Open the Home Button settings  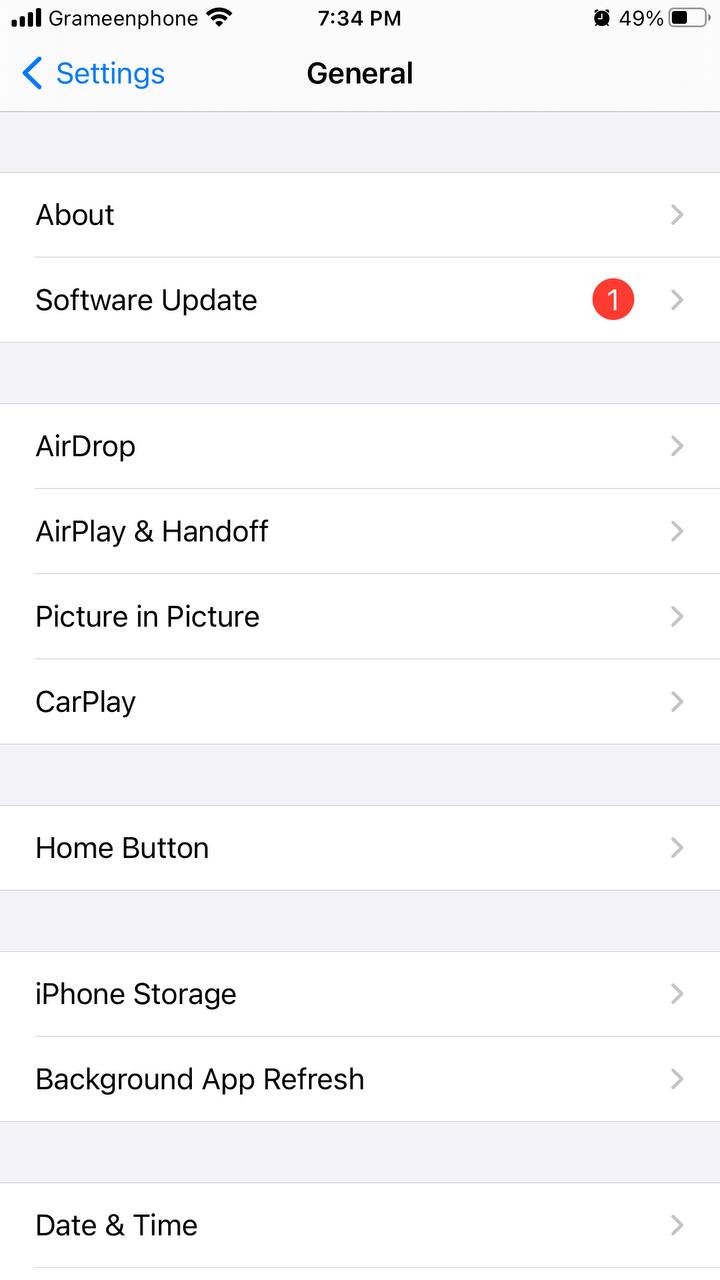tap(360, 847)
